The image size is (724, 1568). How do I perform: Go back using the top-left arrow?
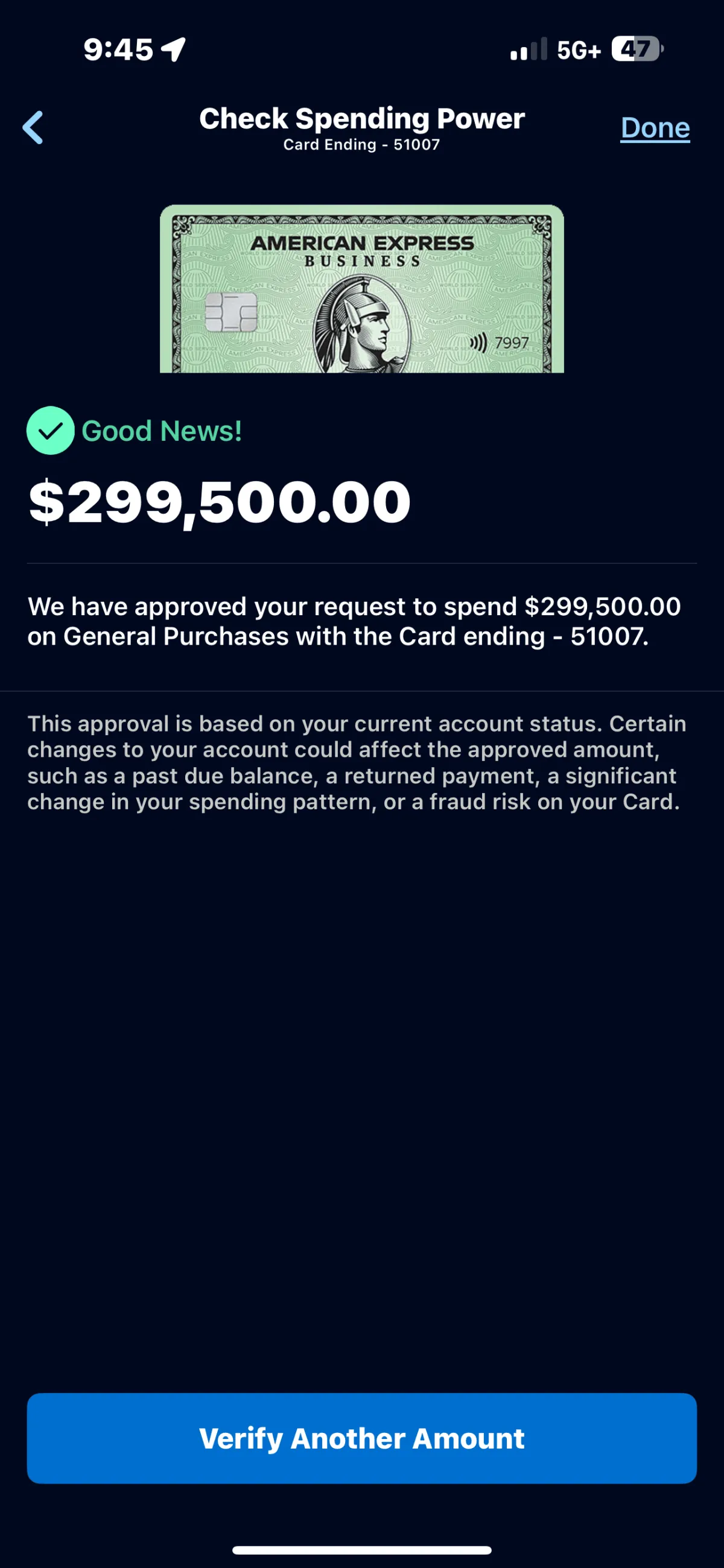[x=33, y=127]
